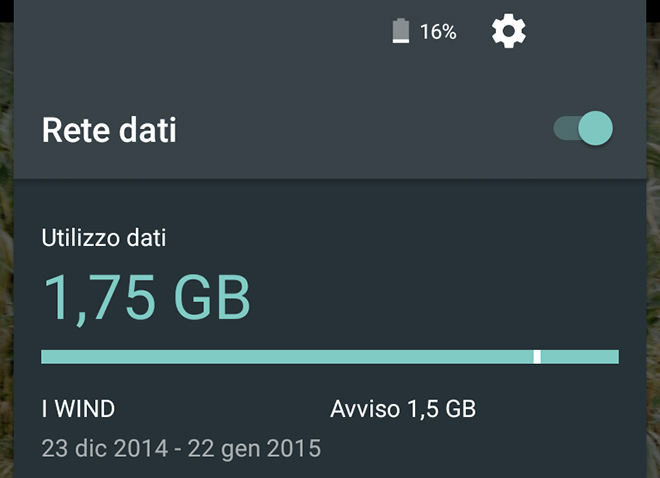Open settings via the gear icon
Viewport: 660px width, 478px height.
[508, 32]
